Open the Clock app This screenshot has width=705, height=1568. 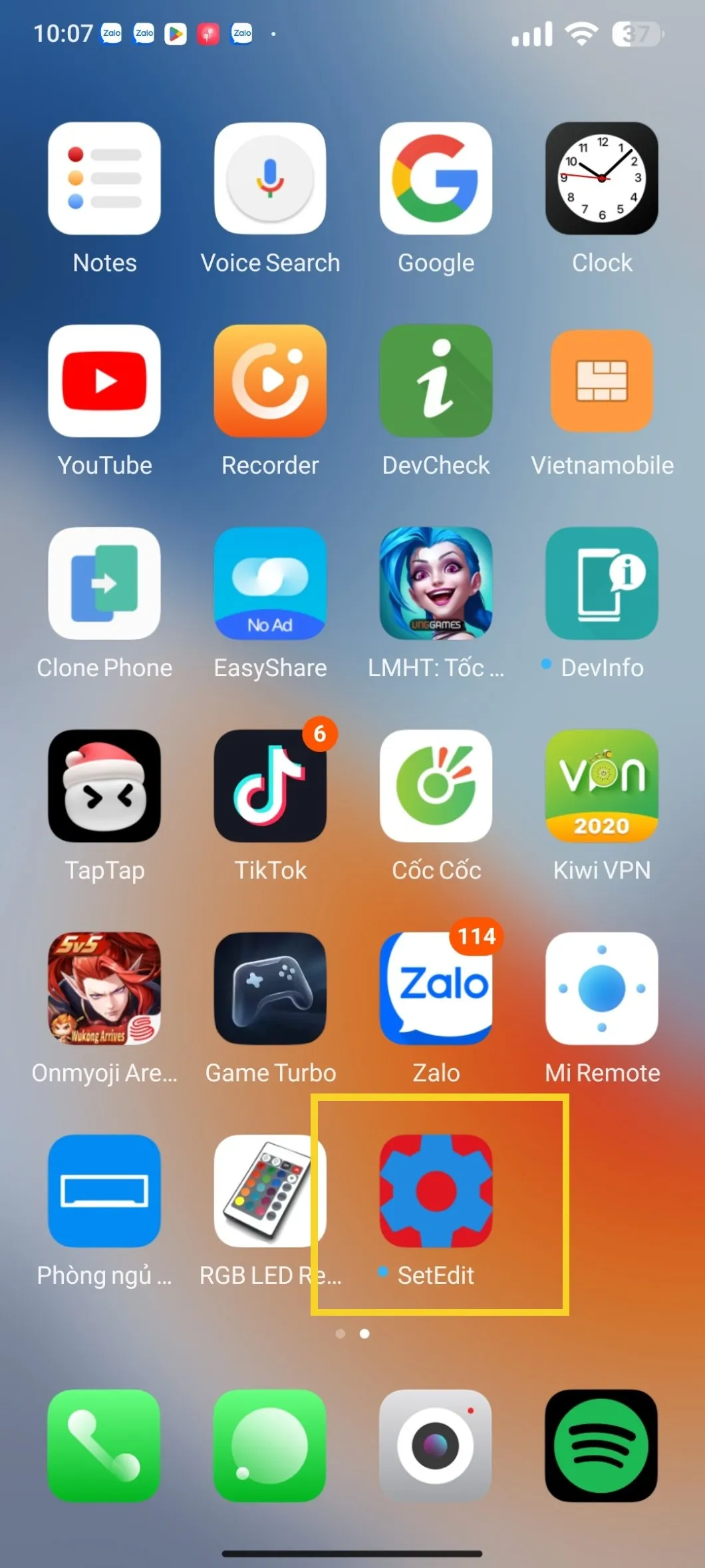pos(601,178)
